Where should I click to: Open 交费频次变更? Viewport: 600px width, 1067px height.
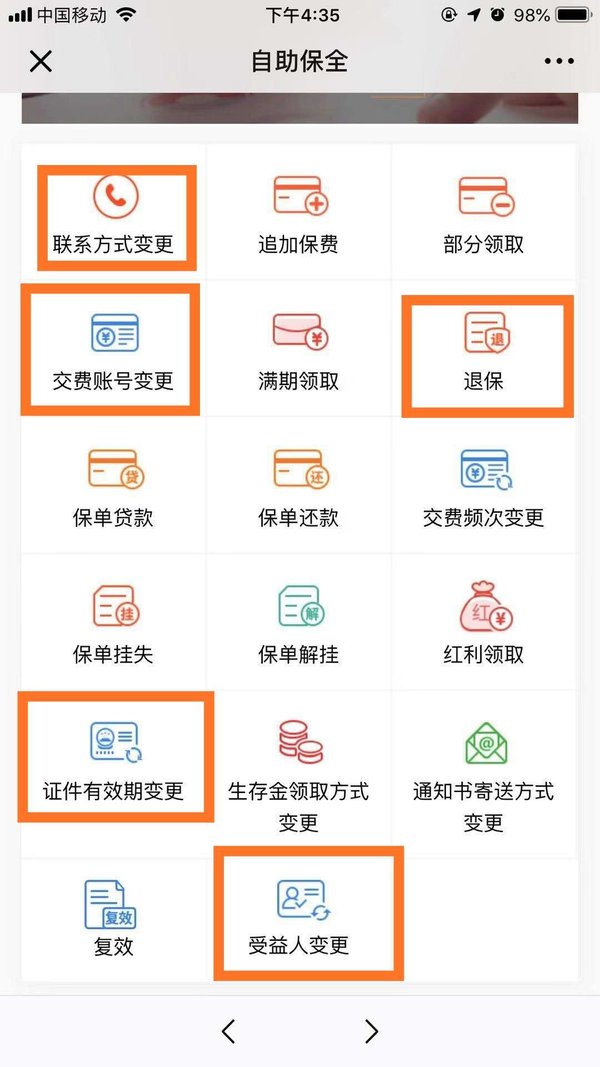484,485
